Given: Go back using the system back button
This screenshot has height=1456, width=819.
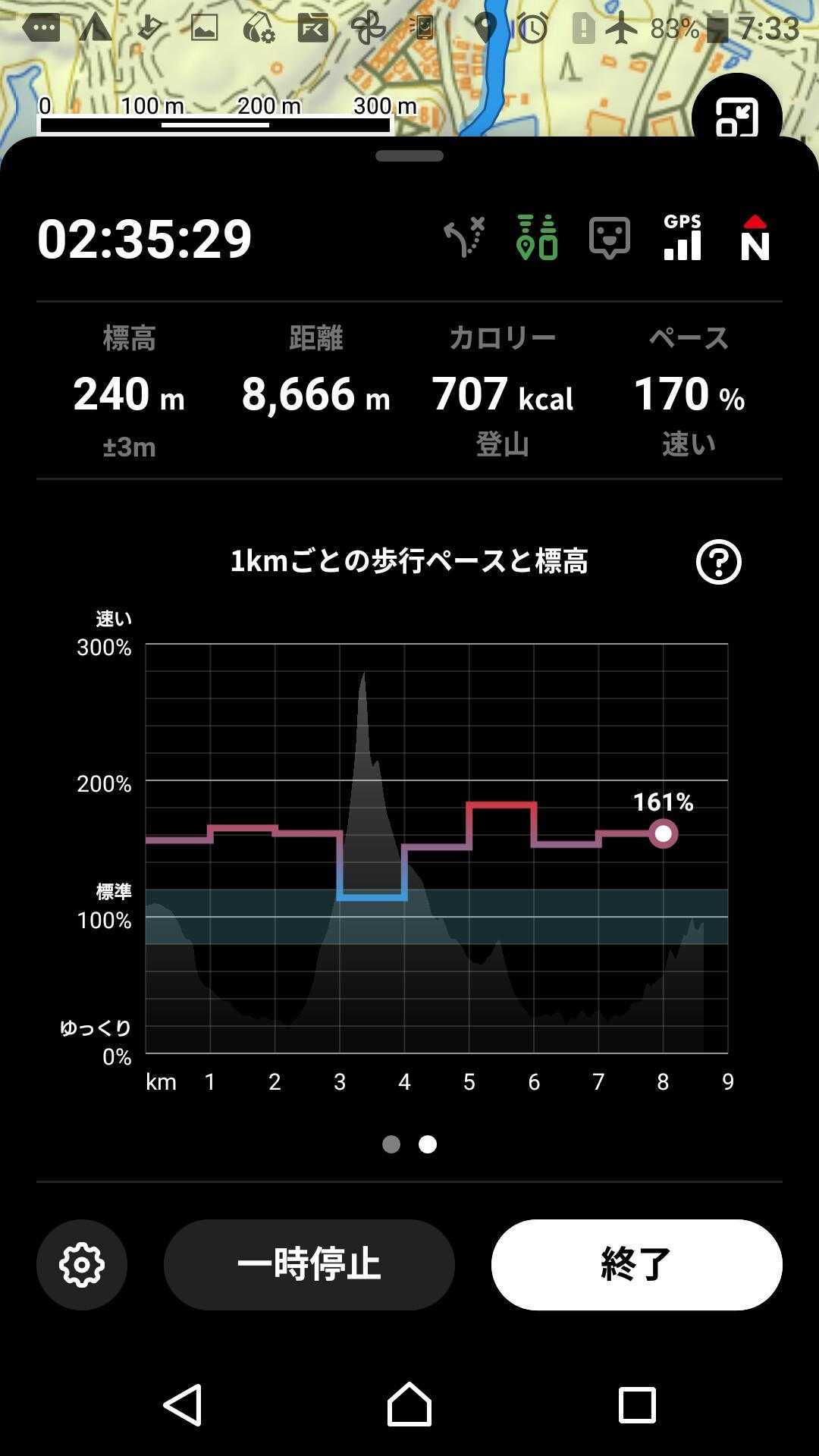Looking at the screenshot, I should tap(183, 1404).
